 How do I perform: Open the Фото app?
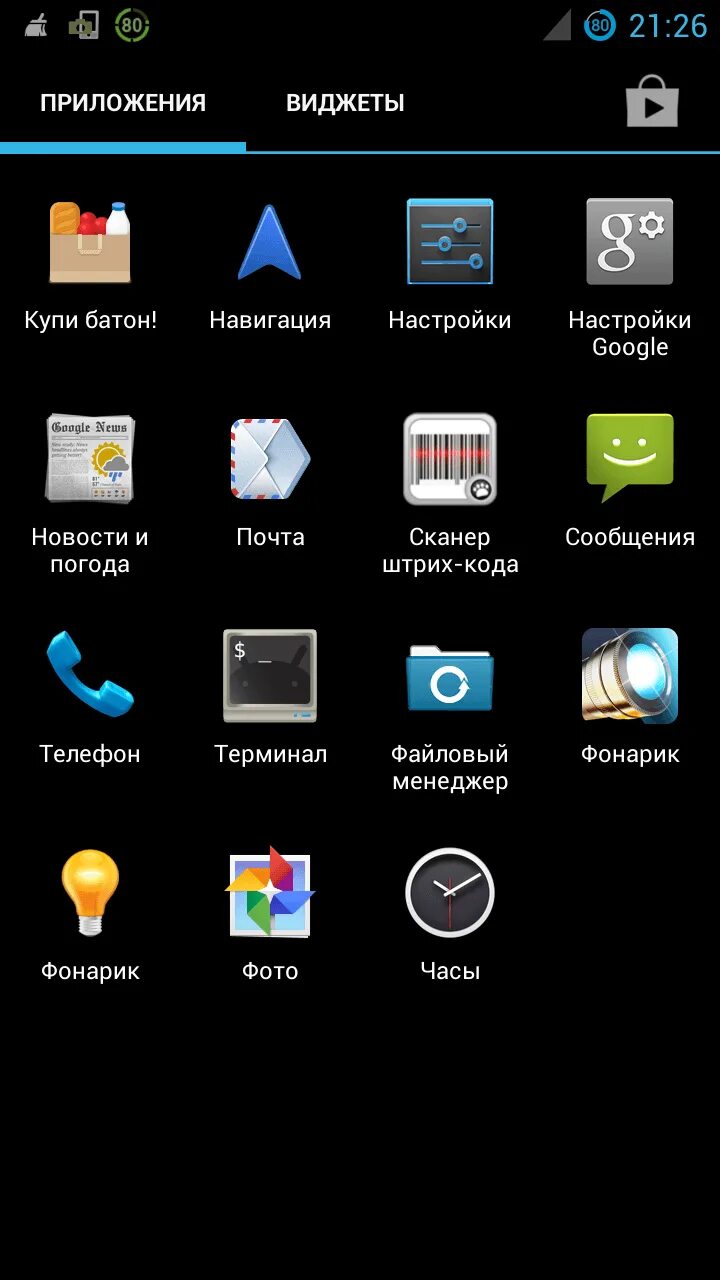[270, 915]
